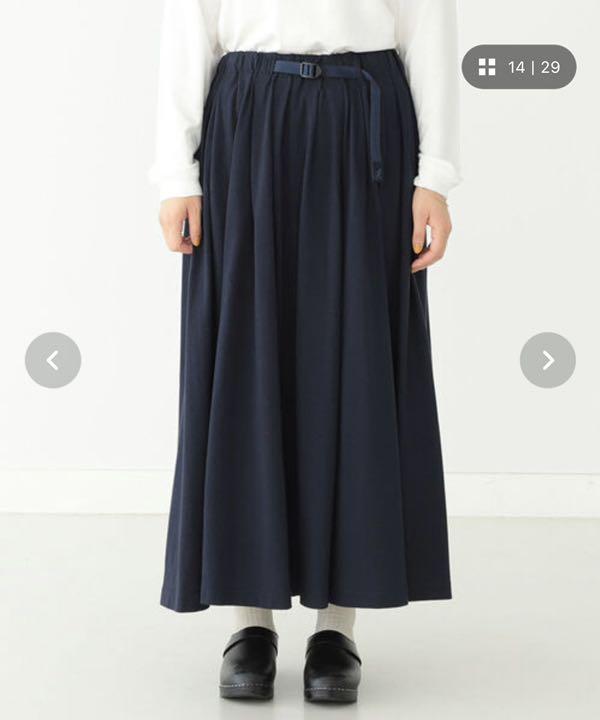Advance to the next product photo
The height and width of the screenshot is (720, 600).
[547, 360]
